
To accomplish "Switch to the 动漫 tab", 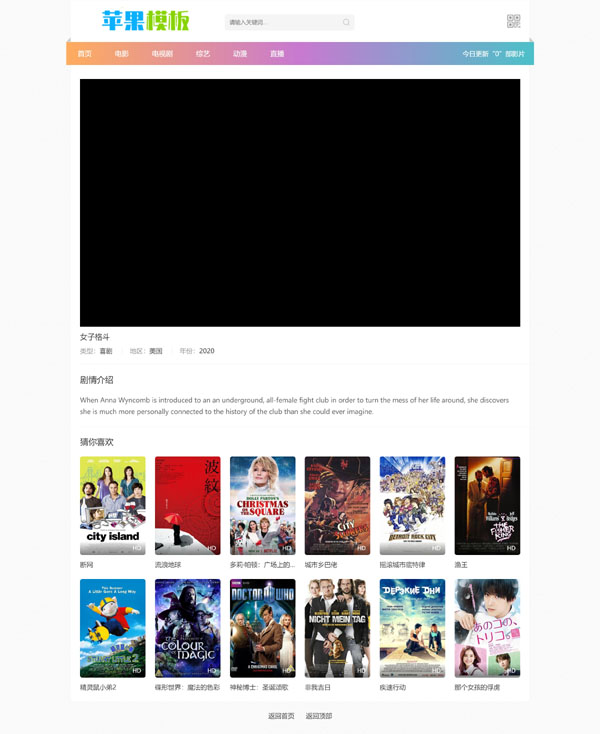I will tap(240, 54).
